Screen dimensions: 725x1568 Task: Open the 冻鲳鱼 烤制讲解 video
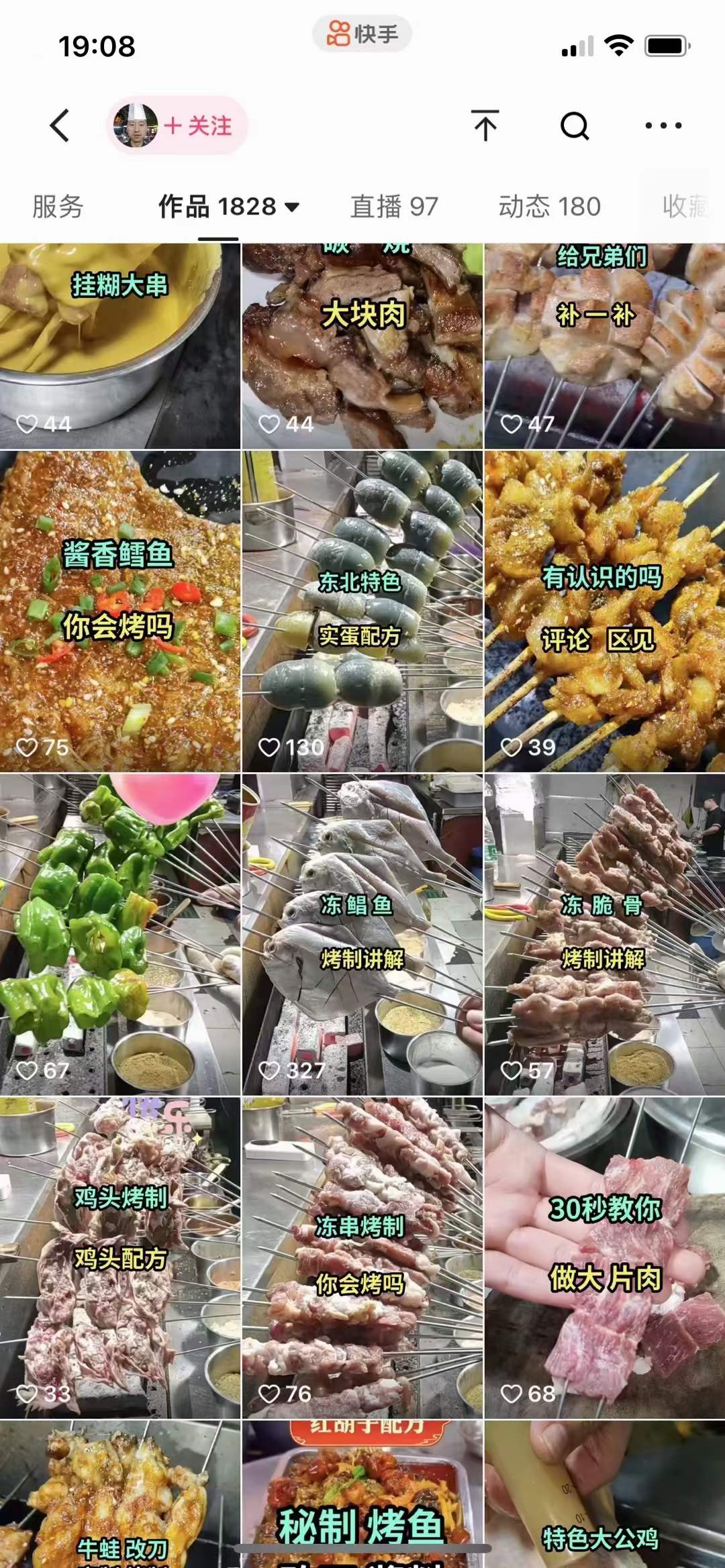point(362,934)
